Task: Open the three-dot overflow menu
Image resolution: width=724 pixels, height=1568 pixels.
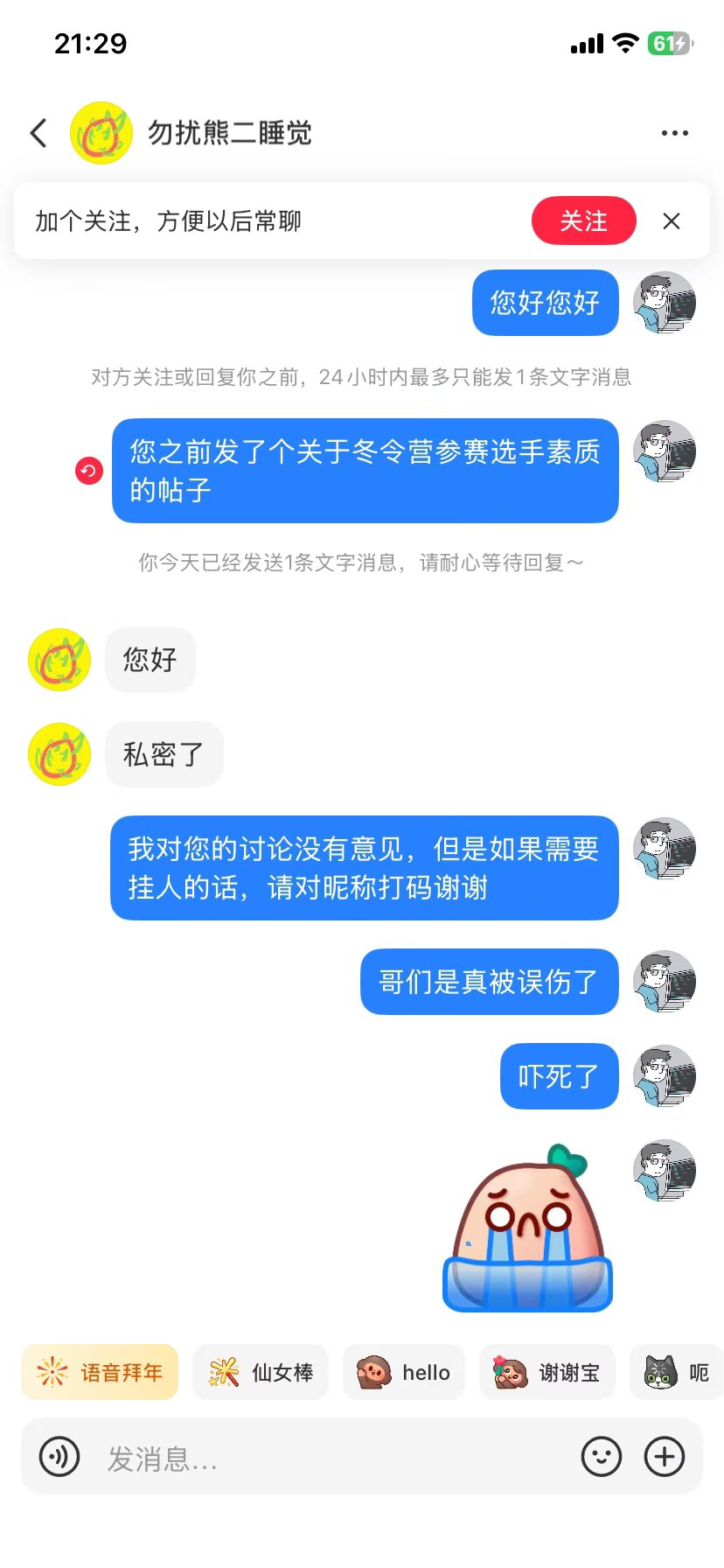Action: (x=674, y=133)
